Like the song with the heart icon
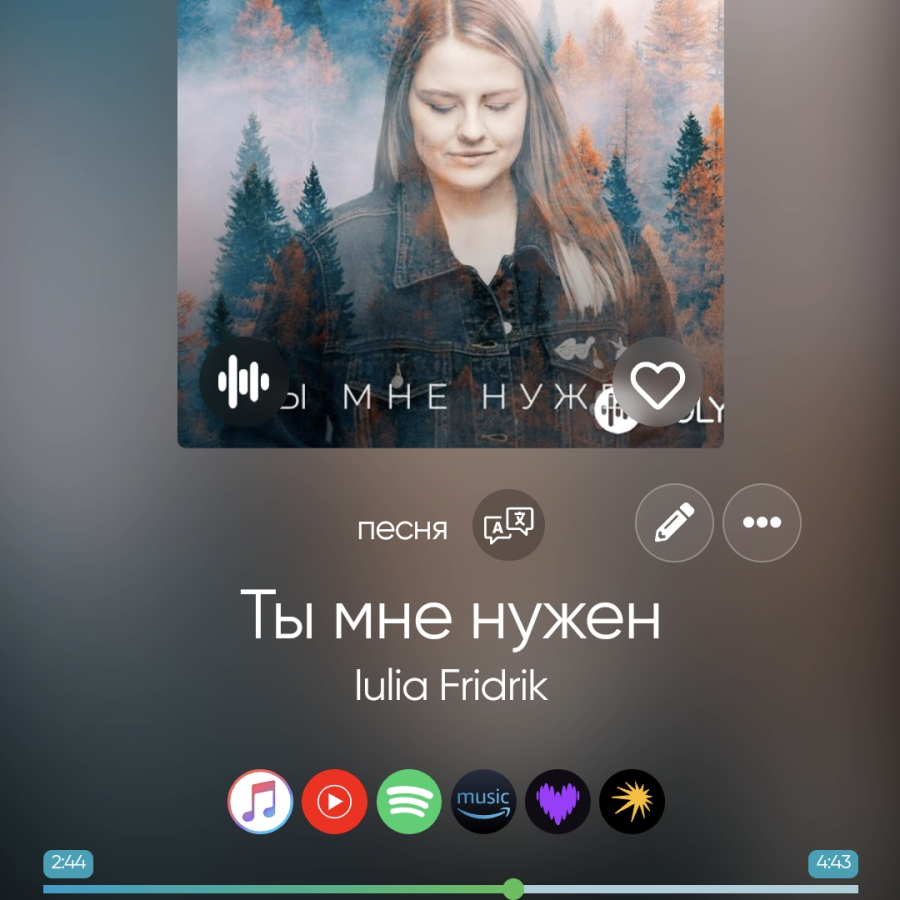 click(657, 383)
